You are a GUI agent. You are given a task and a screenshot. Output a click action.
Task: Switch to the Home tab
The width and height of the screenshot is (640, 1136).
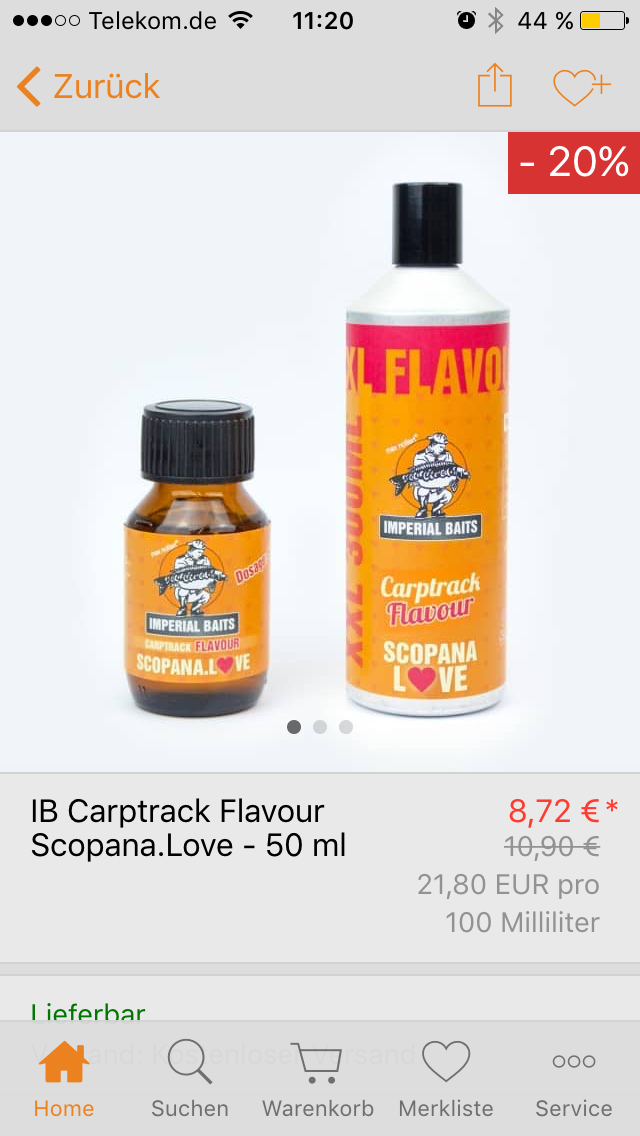click(x=64, y=1078)
